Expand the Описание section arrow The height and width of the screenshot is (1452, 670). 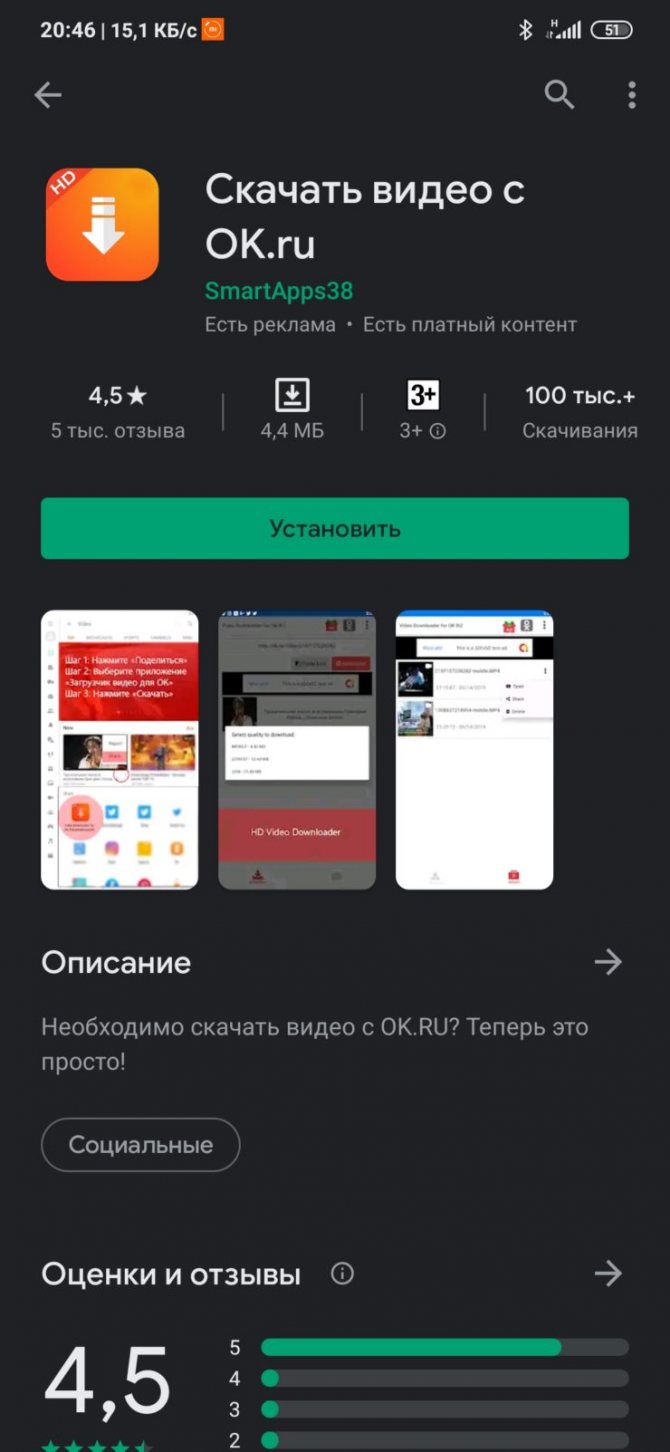coord(607,962)
